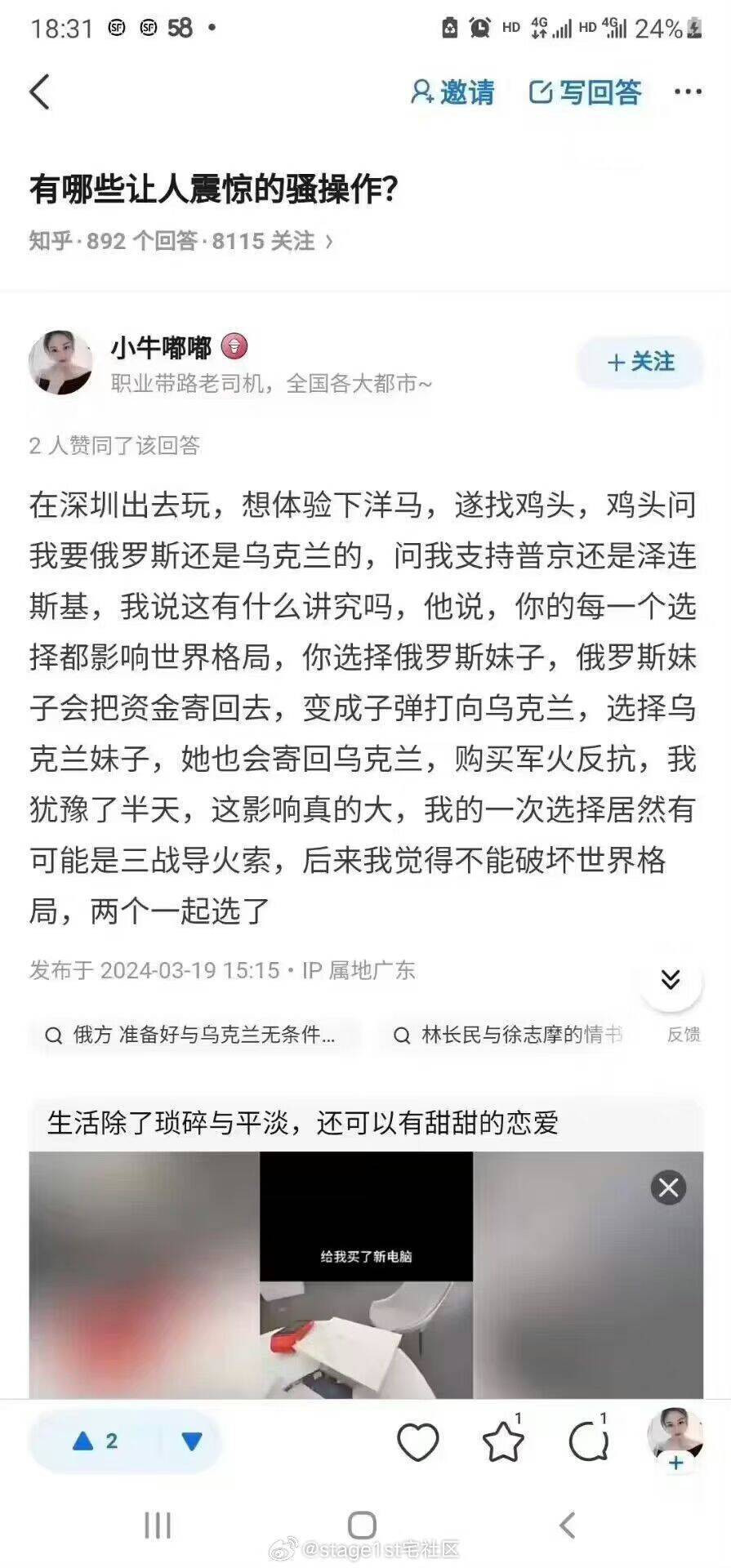
Task: Like the answer with the heart icon
Action: [417, 1442]
